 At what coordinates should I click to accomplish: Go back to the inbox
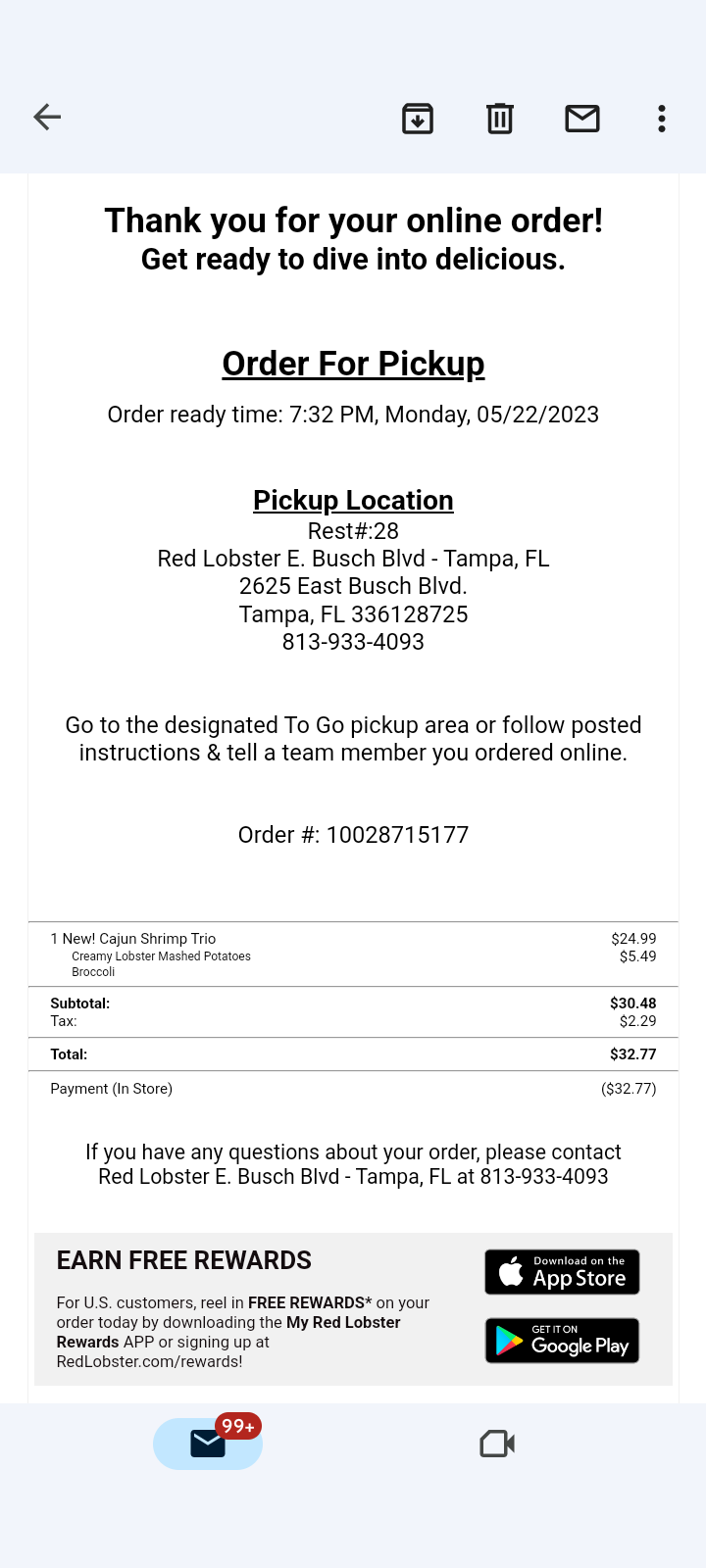(47, 118)
